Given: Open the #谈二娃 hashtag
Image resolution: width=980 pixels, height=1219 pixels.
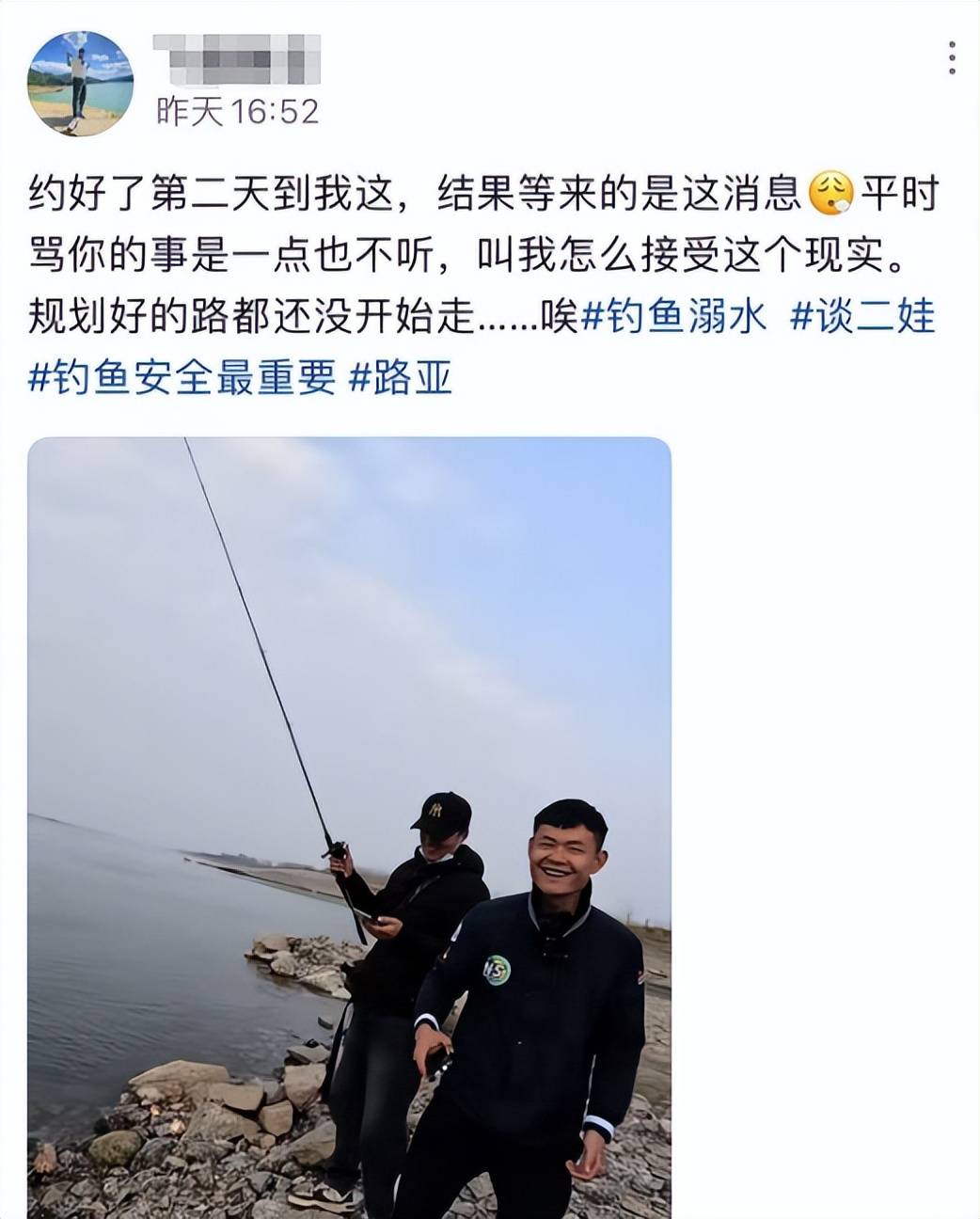Looking at the screenshot, I should coord(862,317).
